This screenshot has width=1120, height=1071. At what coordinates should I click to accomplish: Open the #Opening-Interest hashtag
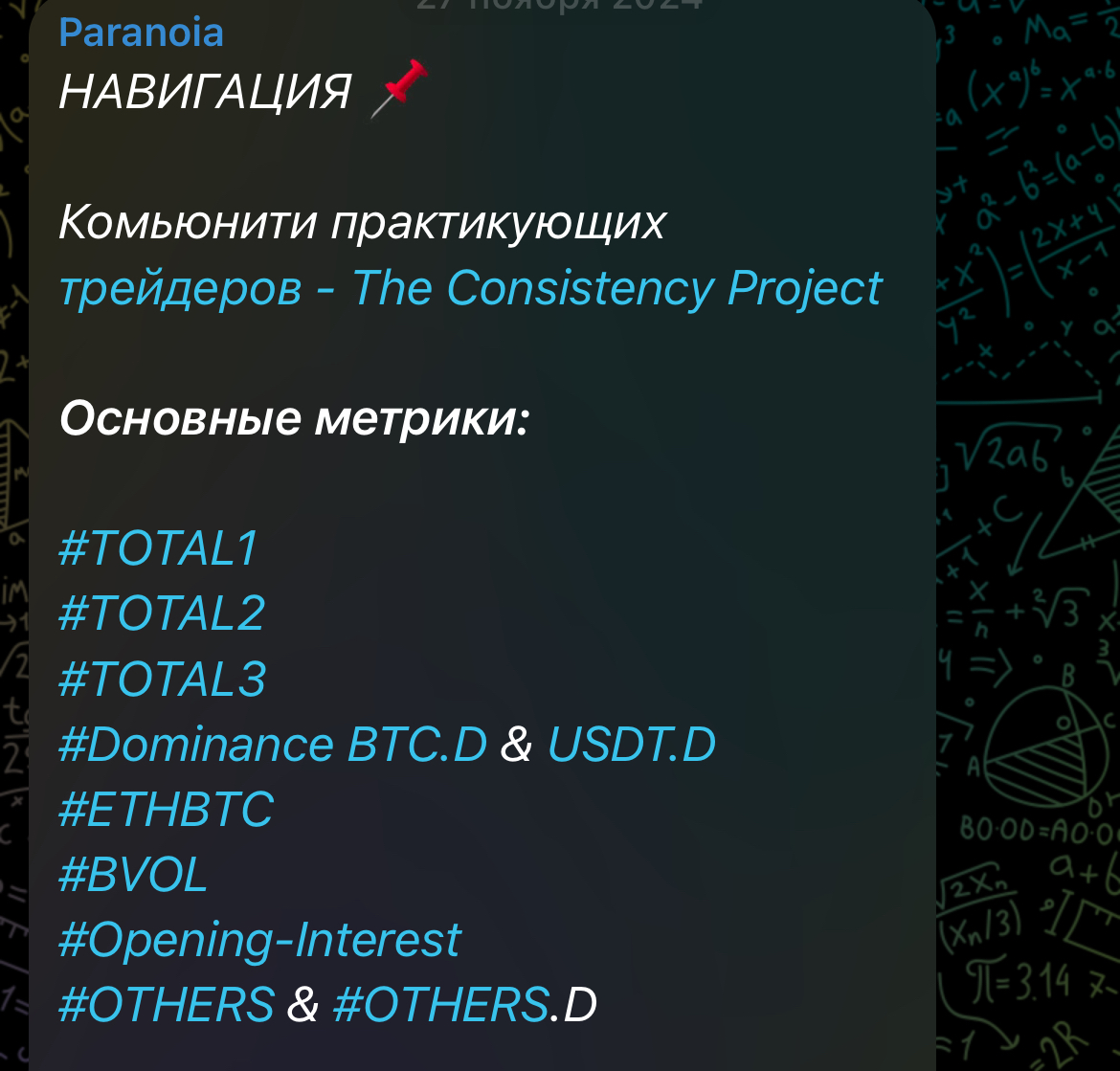[260, 940]
